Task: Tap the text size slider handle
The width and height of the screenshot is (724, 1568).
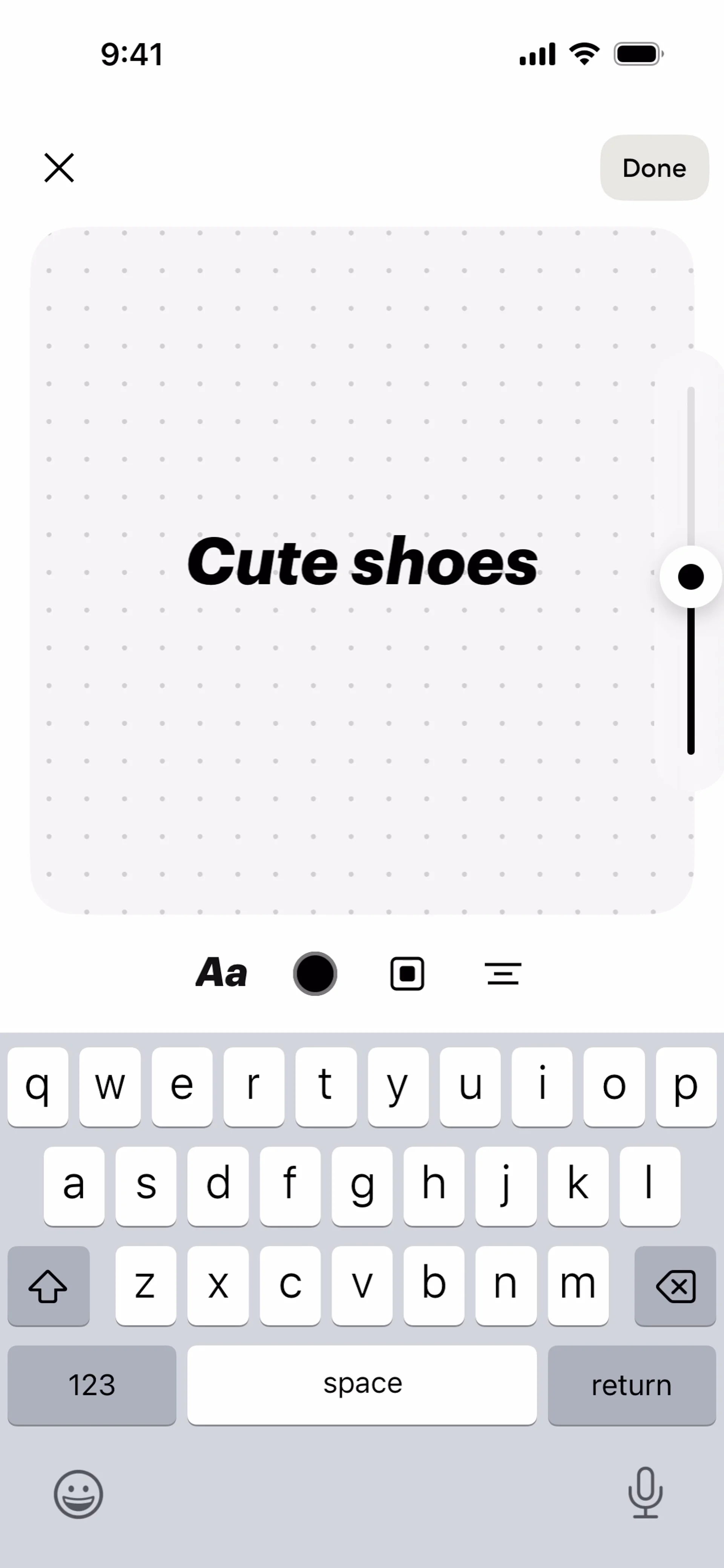Action: click(690, 577)
